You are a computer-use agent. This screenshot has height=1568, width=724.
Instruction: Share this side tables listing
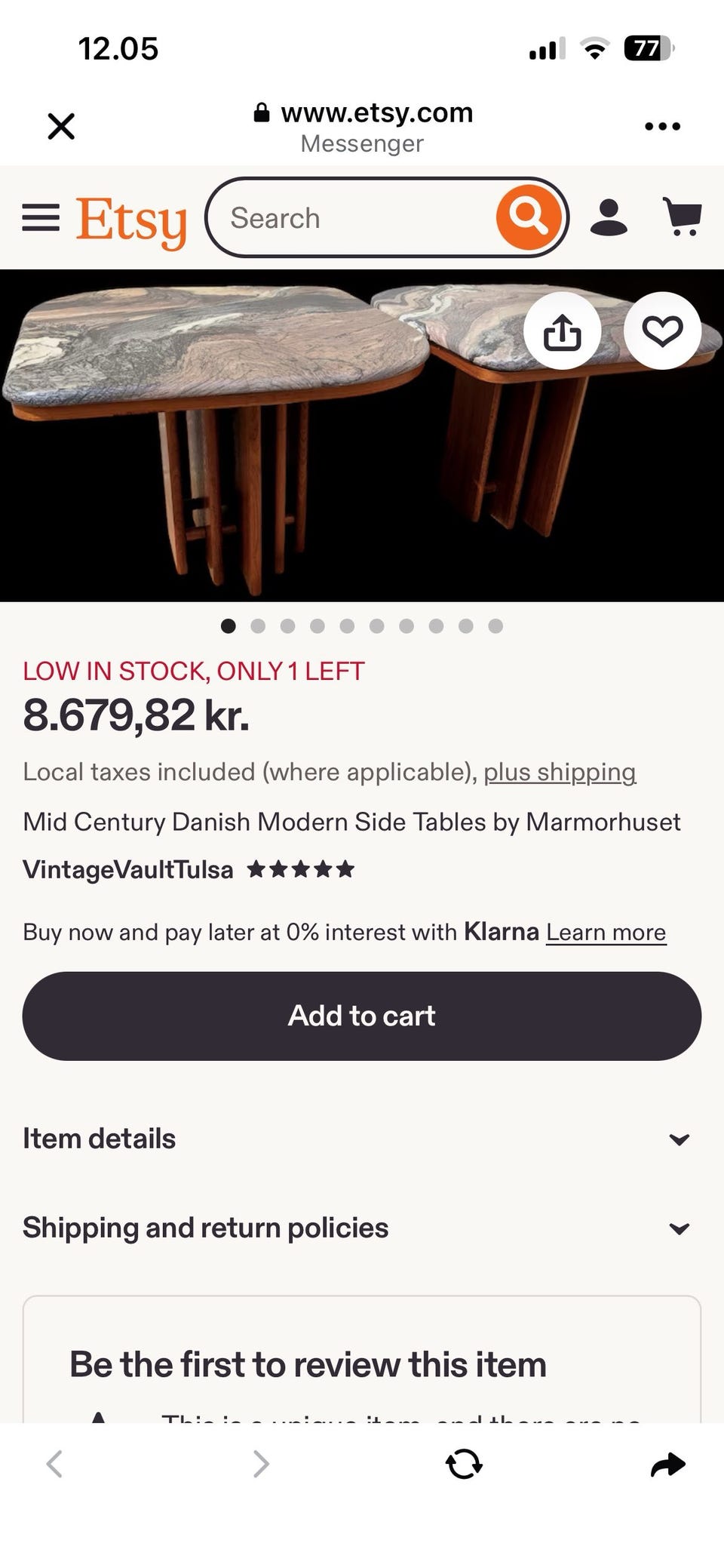click(563, 331)
